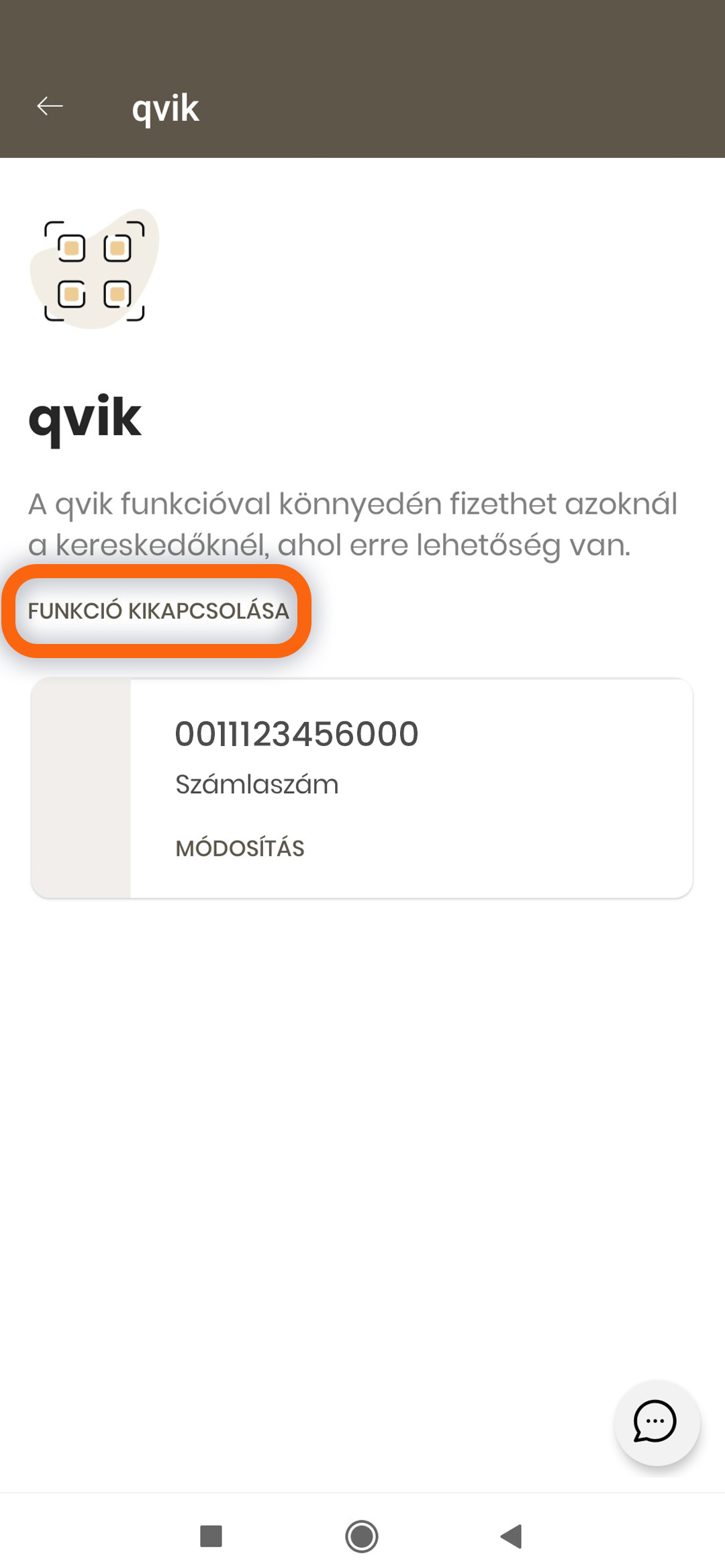The image size is (725, 1568).
Task: Tap MÓDOSÍTÁS to change the account number
Action: (x=240, y=848)
